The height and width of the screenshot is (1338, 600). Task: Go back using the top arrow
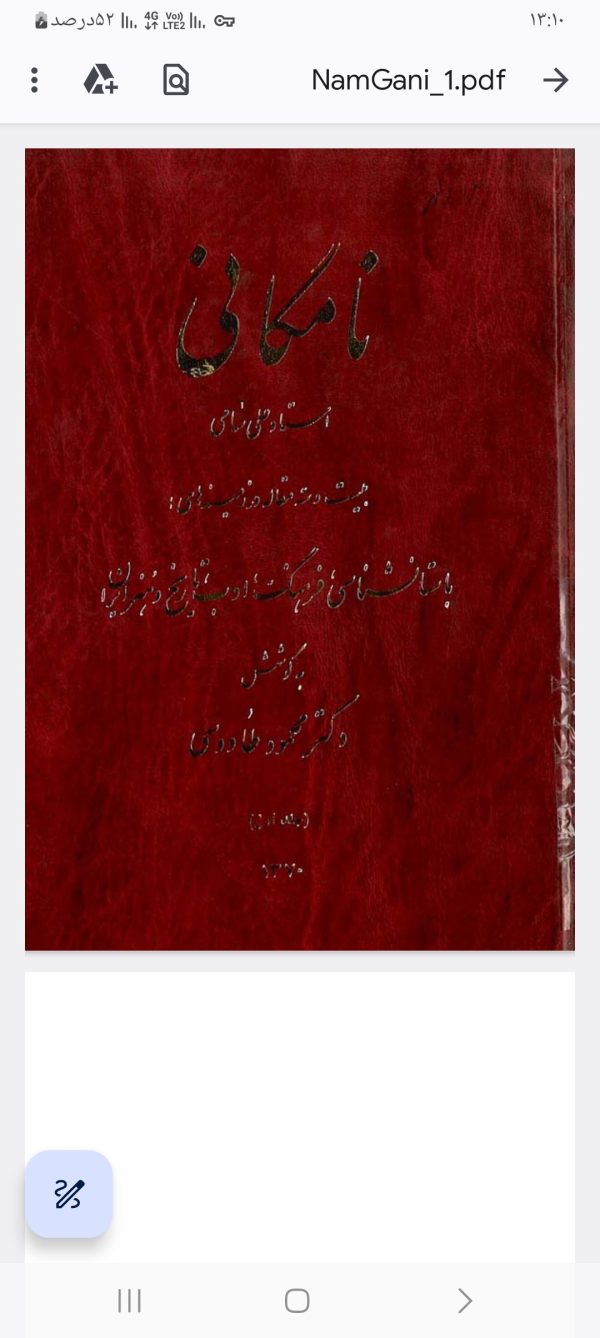[555, 80]
